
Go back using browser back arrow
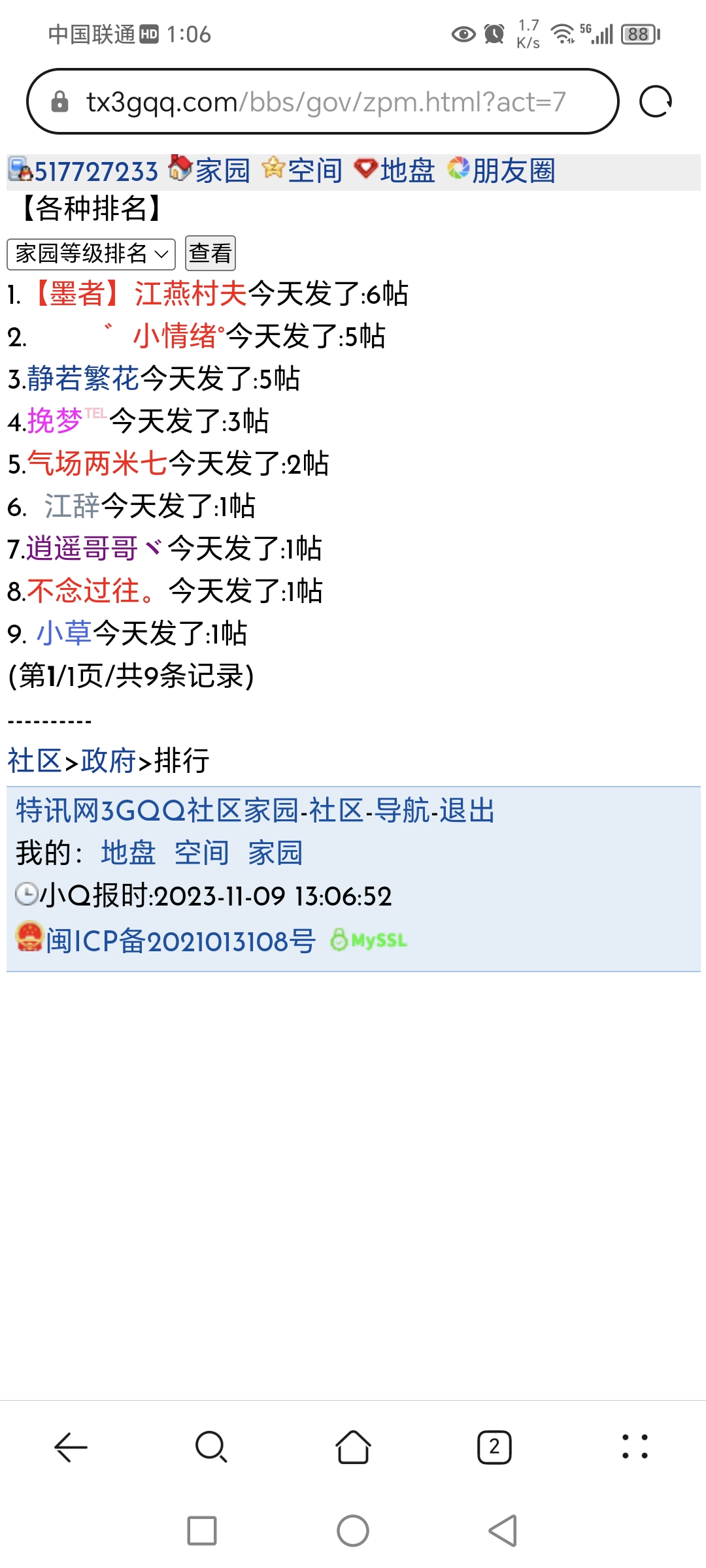point(71,1447)
